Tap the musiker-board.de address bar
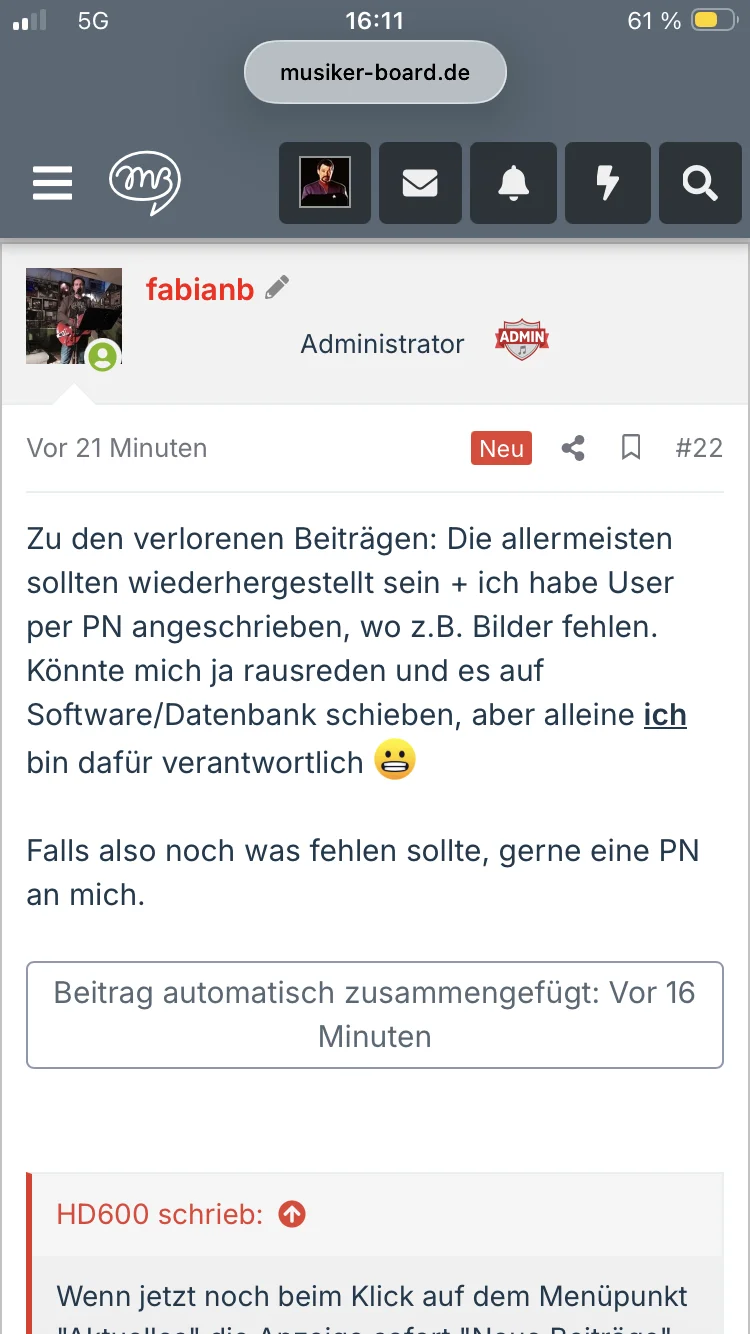The width and height of the screenshot is (750, 1334). click(375, 73)
